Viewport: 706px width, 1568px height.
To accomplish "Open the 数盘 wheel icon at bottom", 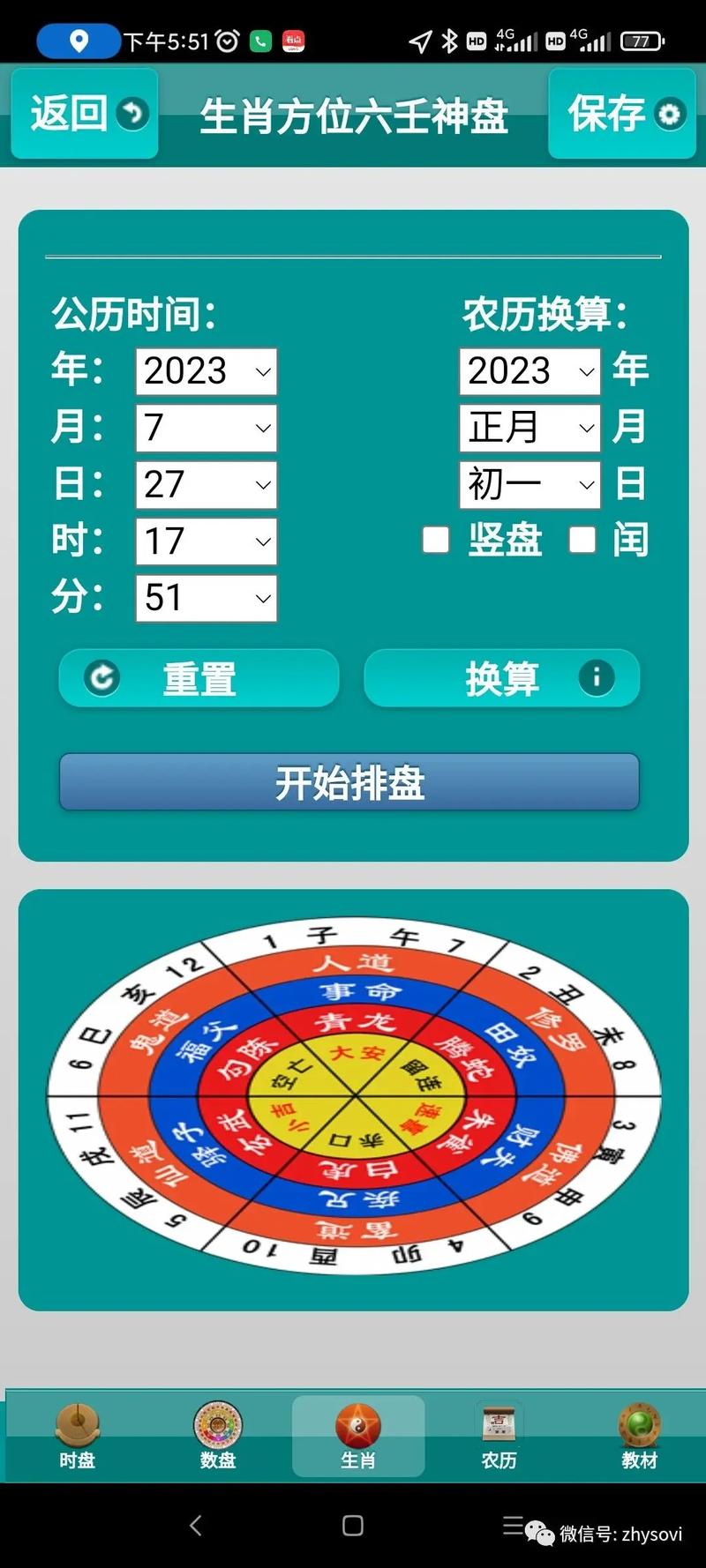I will 216,1422.
